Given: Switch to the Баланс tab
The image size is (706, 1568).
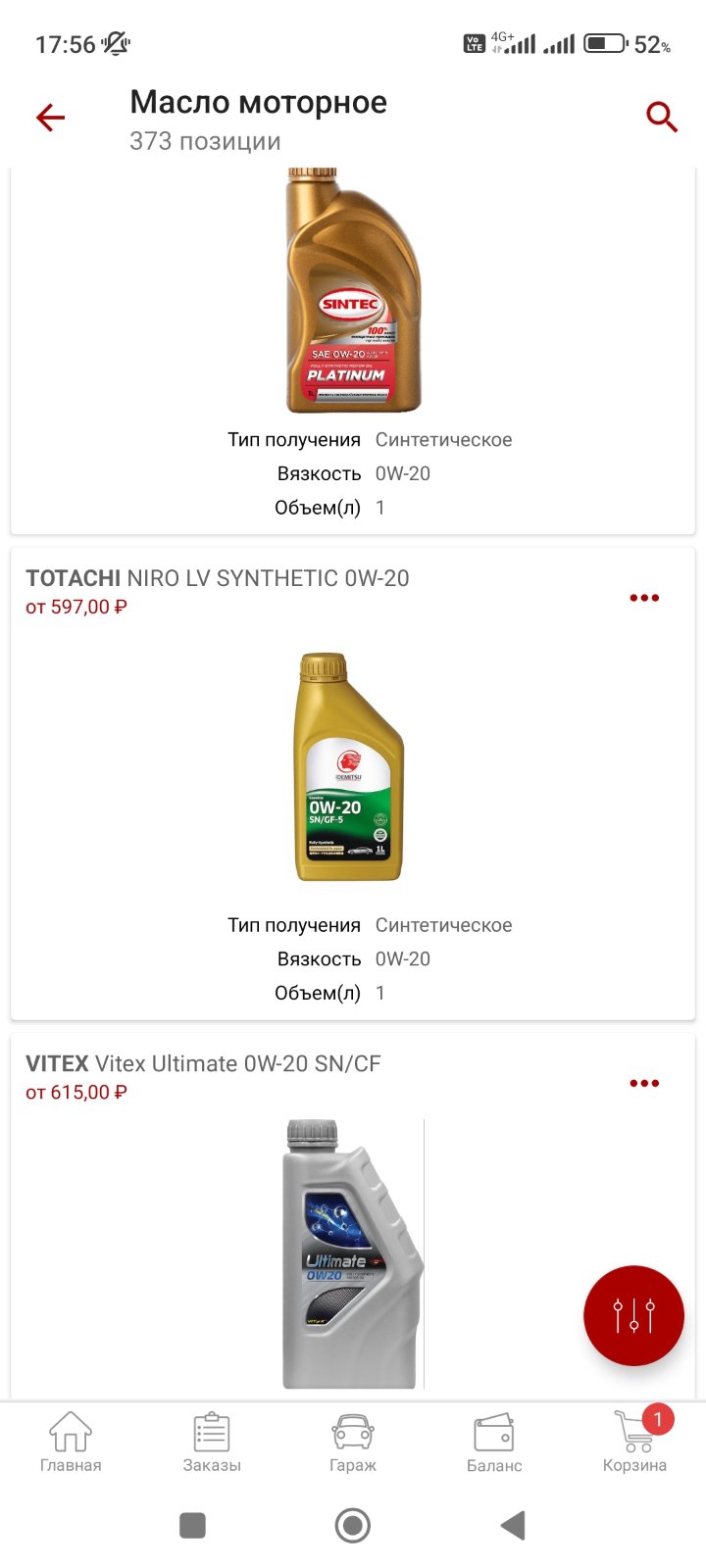Looking at the screenshot, I should [x=494, y=1443].
